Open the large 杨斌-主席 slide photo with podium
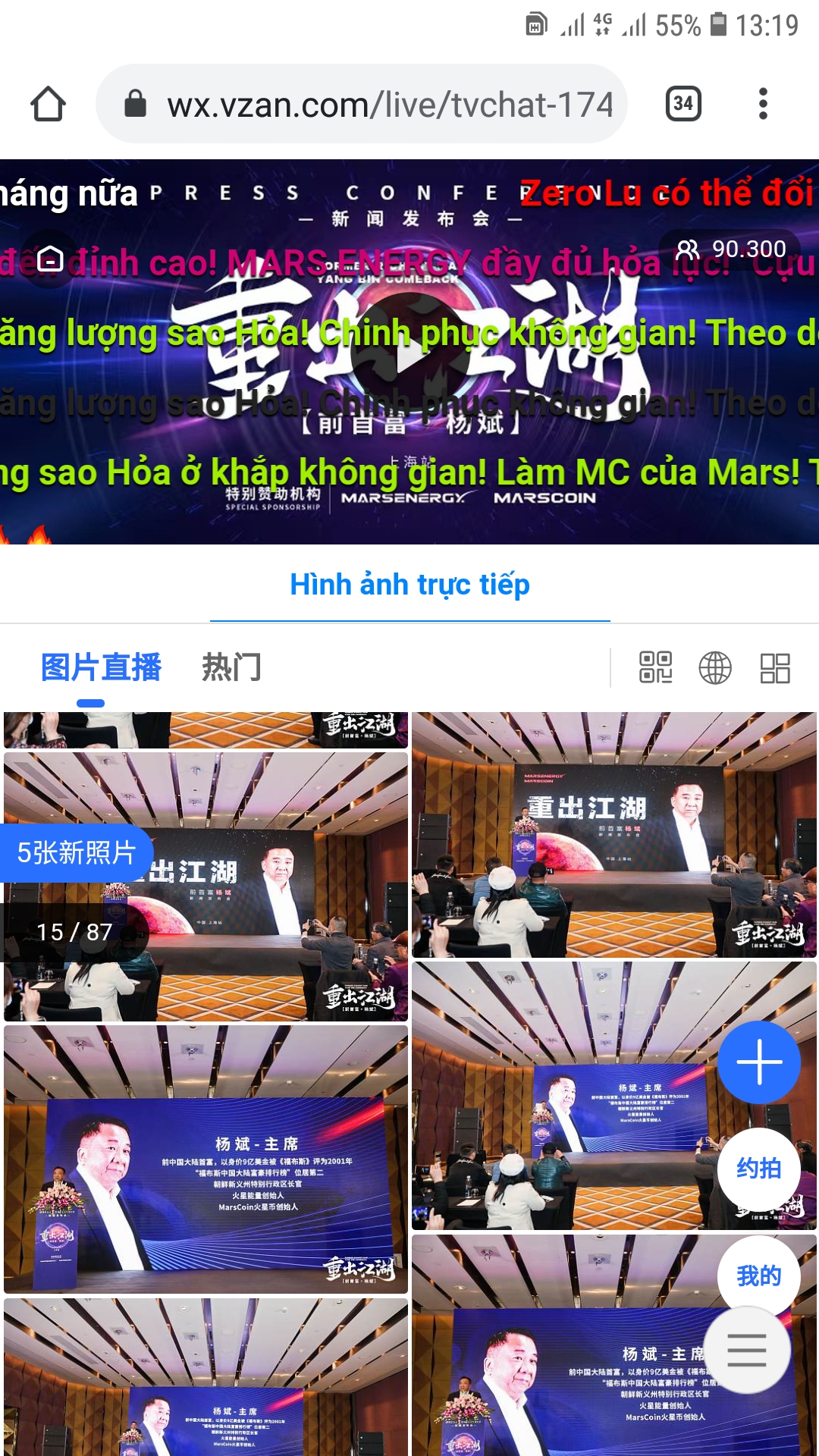Viewport: 819px width, 1456px height. [205, 1160]
